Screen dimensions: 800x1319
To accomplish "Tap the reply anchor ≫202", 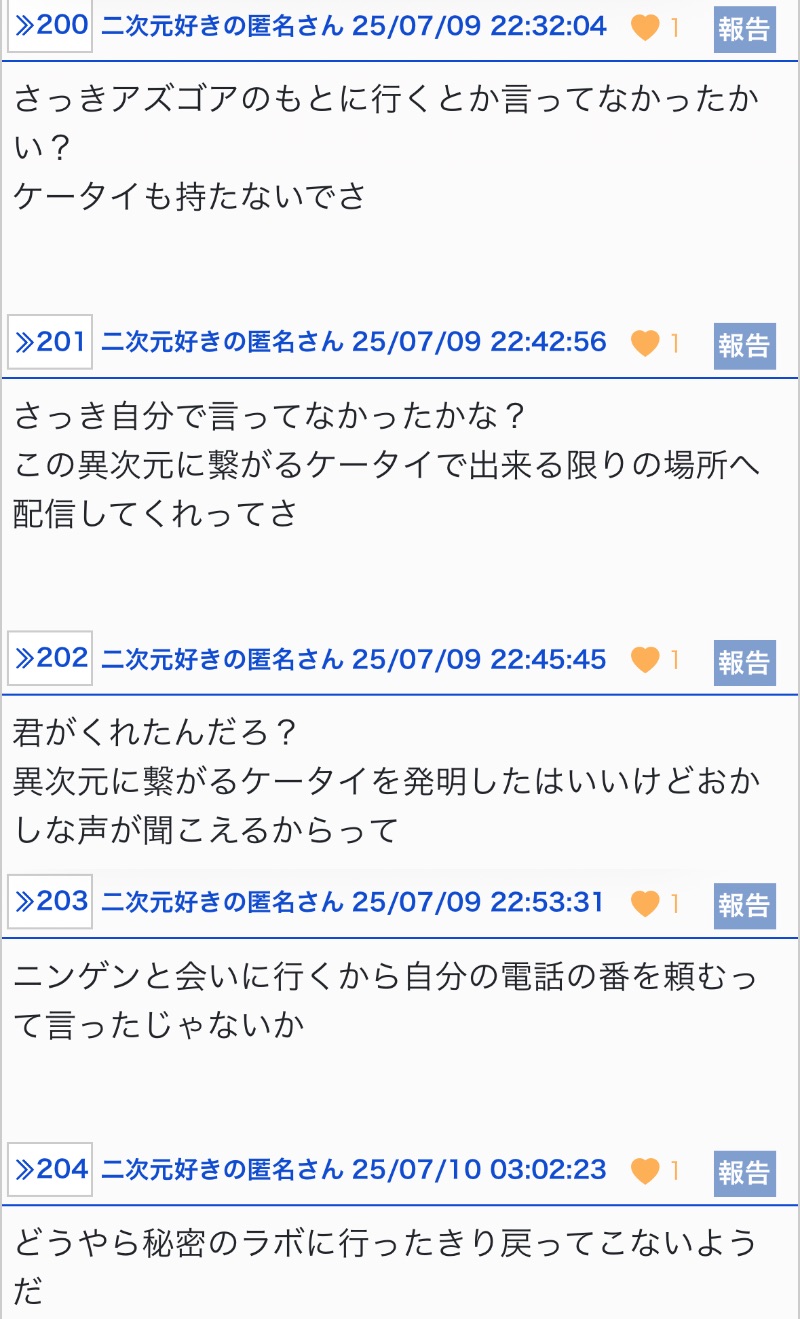I will pos(50,659).
